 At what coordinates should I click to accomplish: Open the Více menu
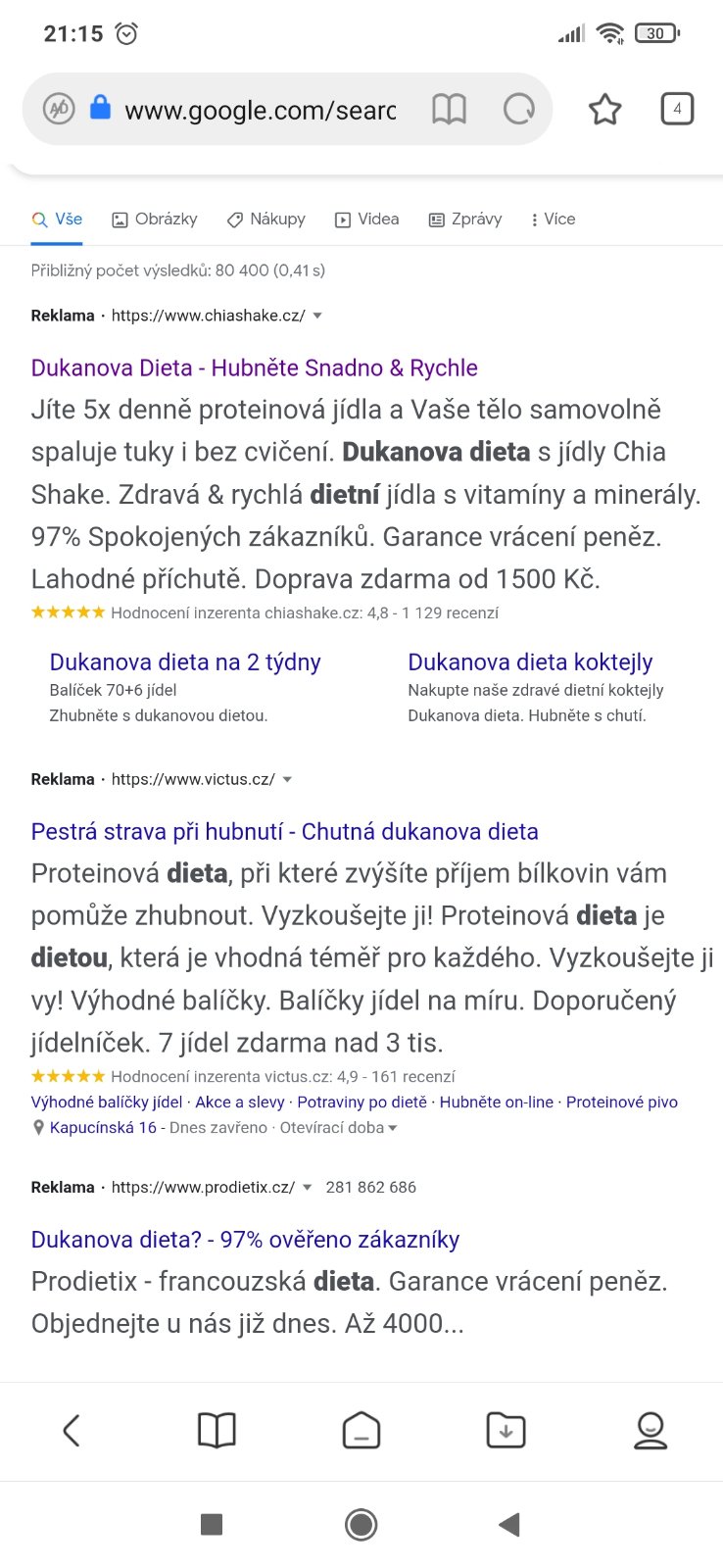click(553, 220)
